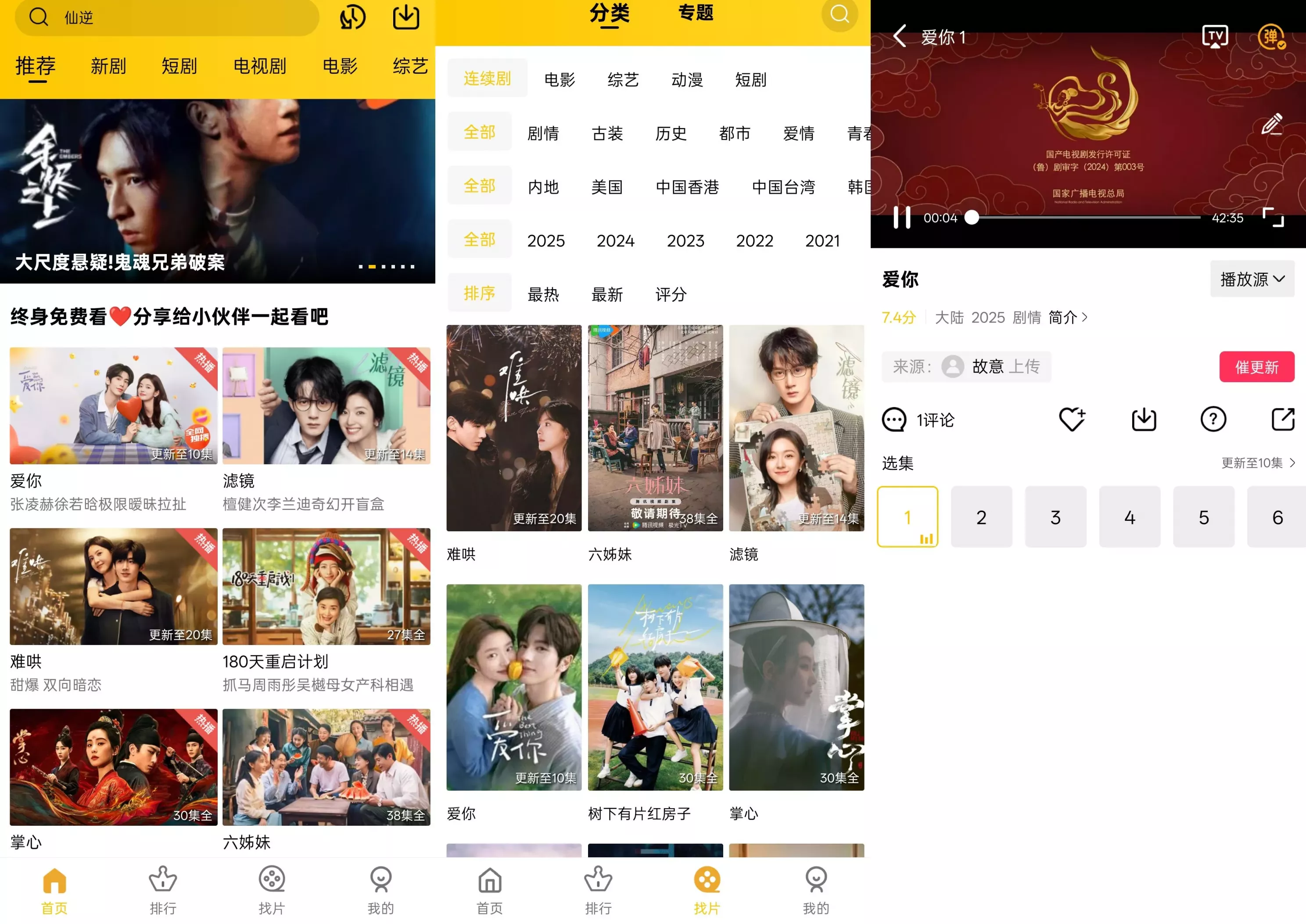Cast the video to TV

(1214, 36)
